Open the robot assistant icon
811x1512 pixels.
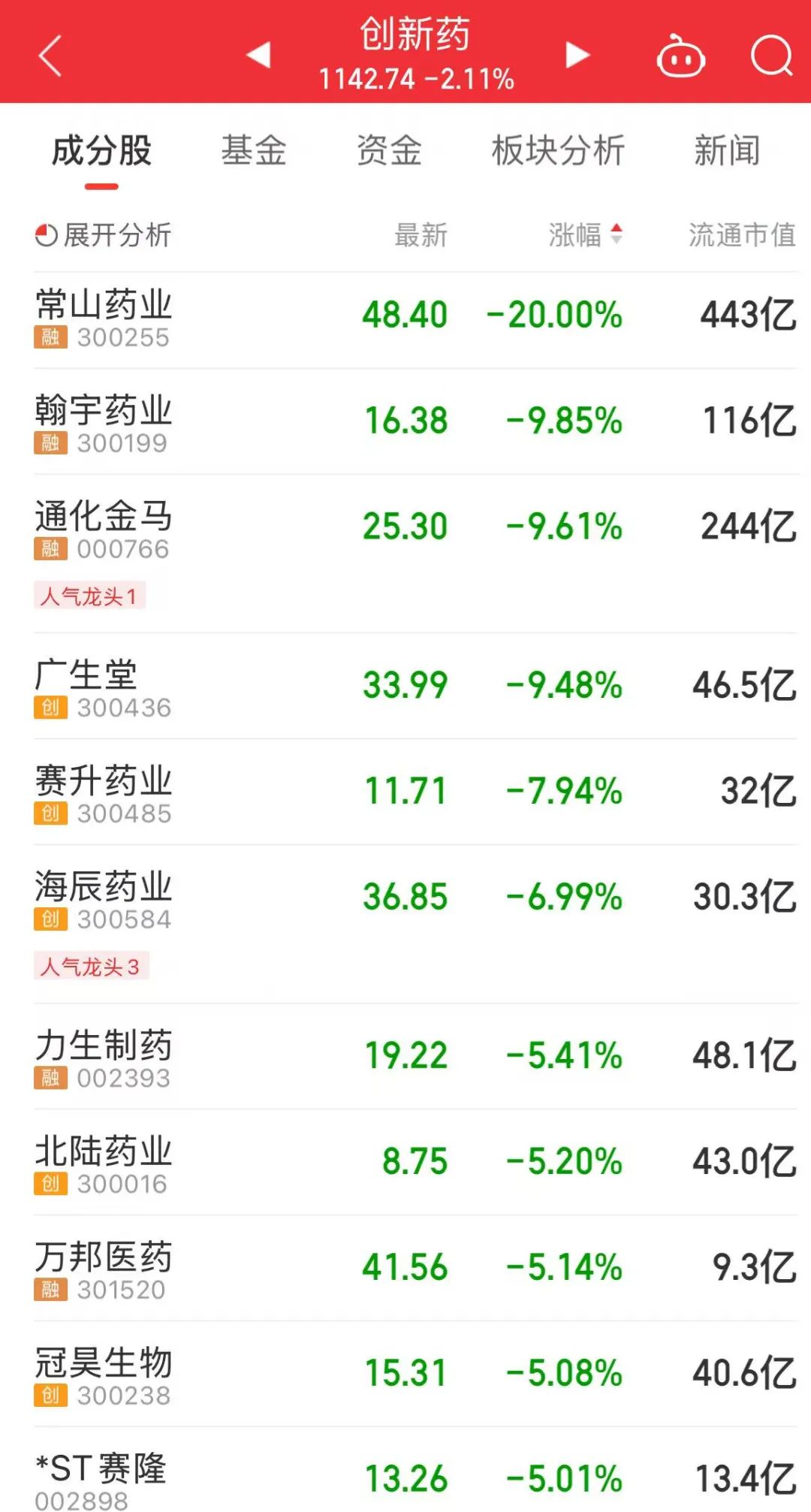tap(680, 56)
